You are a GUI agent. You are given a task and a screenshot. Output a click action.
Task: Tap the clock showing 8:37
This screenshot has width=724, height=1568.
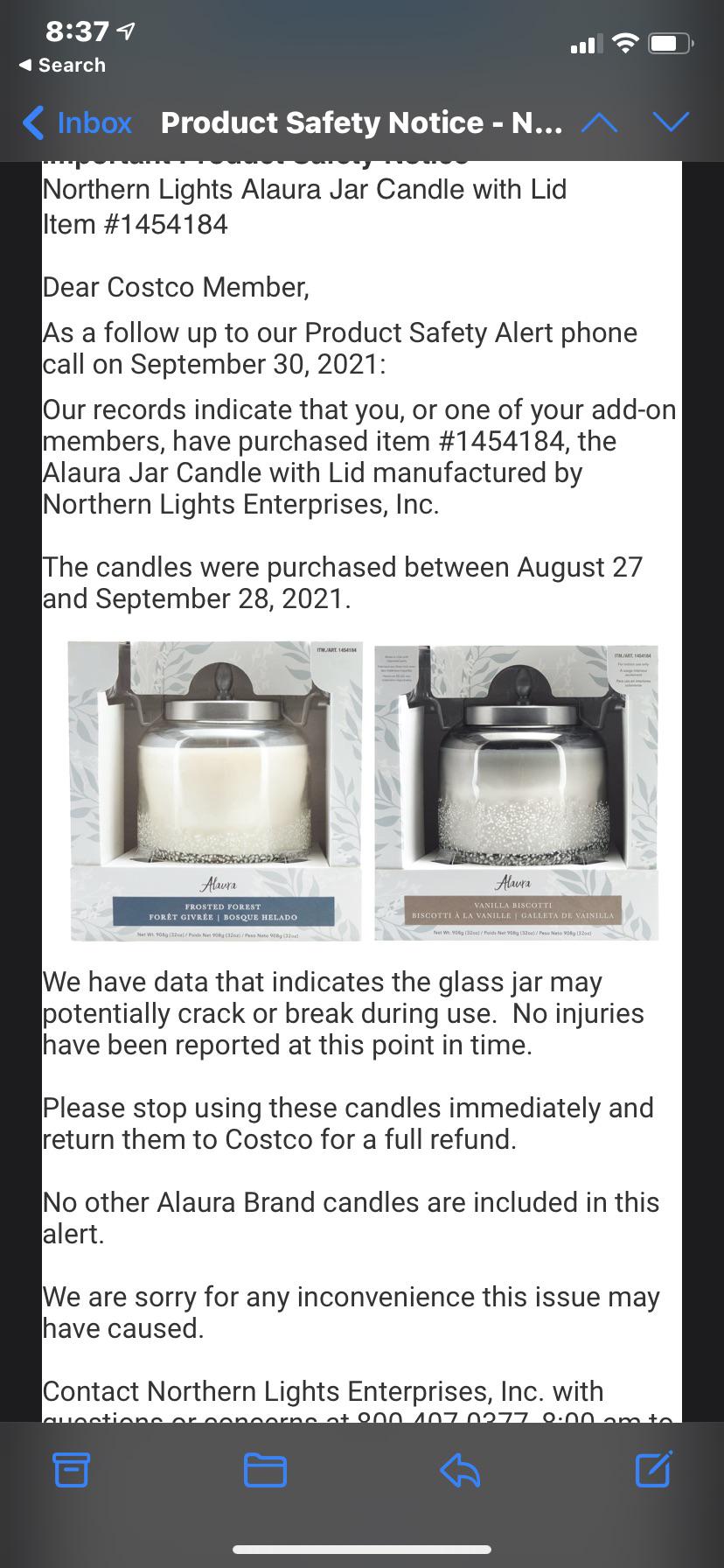(74, 29)
